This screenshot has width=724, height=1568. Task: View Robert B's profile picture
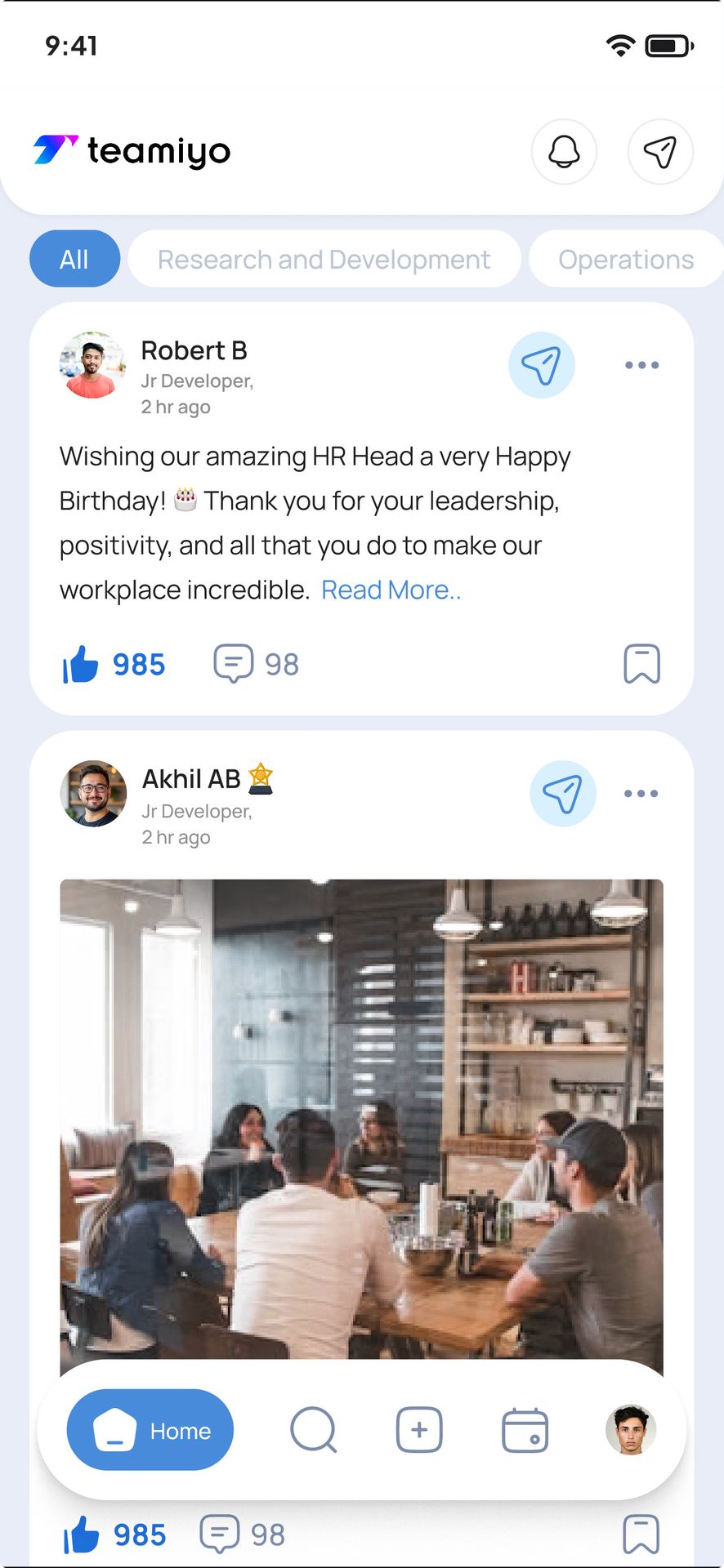[x=92, y=365]
